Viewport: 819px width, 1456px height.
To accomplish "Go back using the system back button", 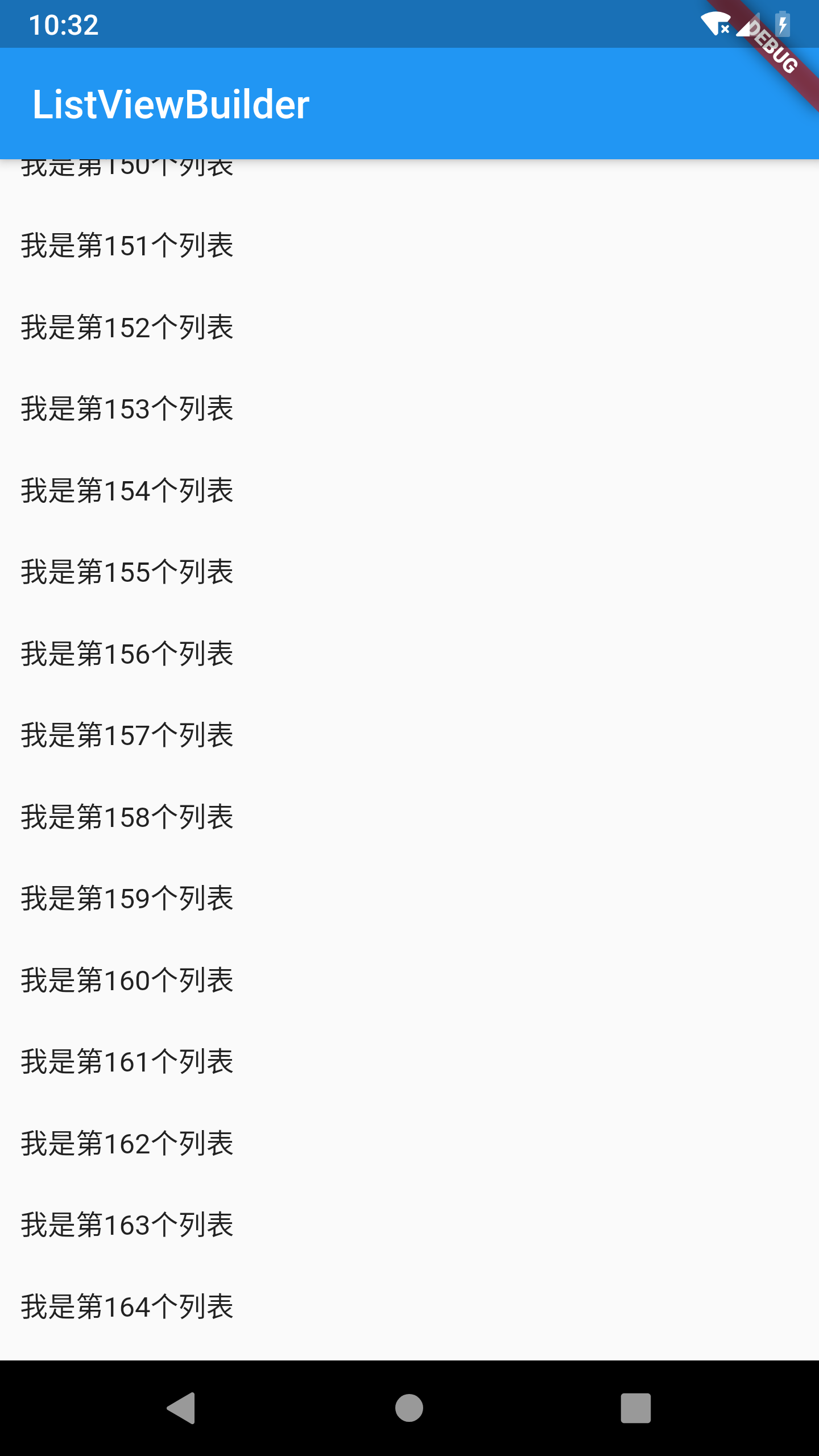I will [x=181, y=1408].
